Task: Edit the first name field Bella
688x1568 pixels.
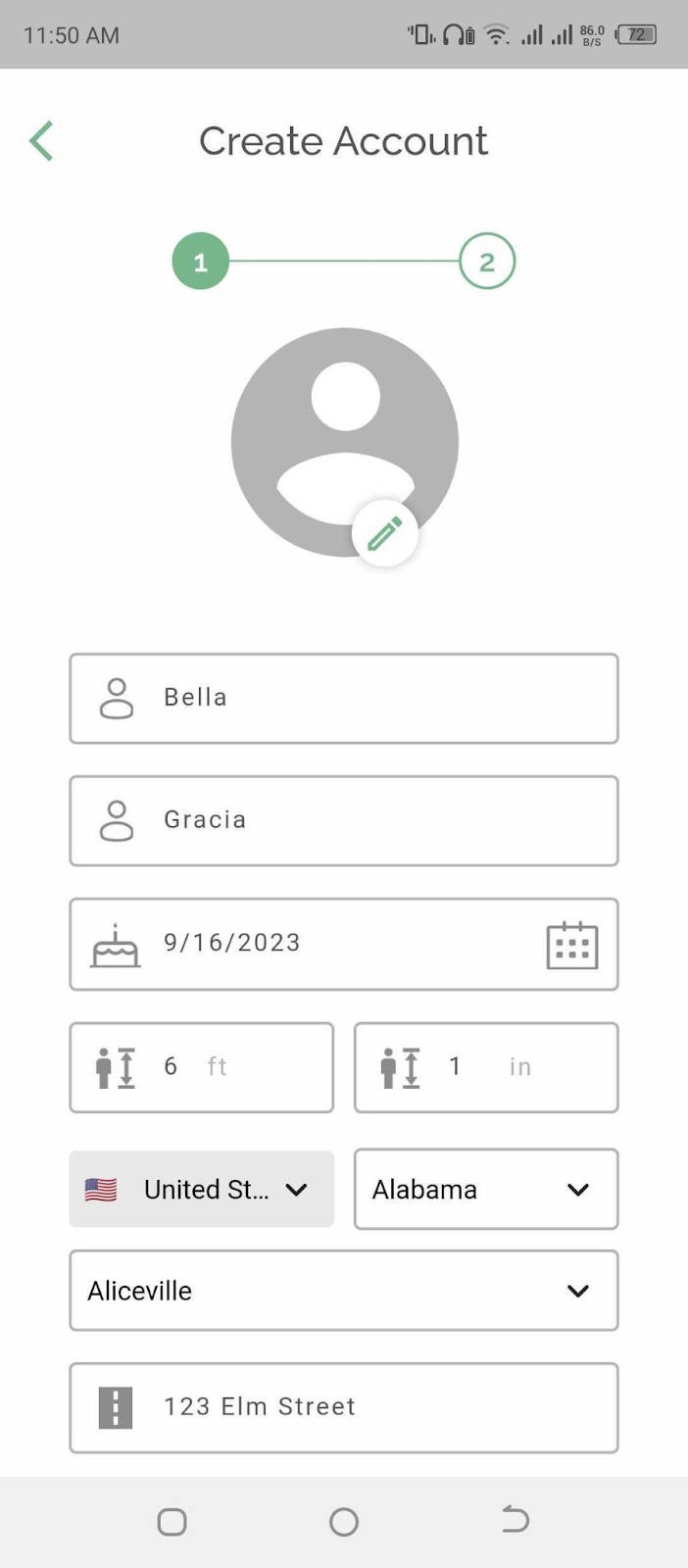Action: tap(344, 699)
